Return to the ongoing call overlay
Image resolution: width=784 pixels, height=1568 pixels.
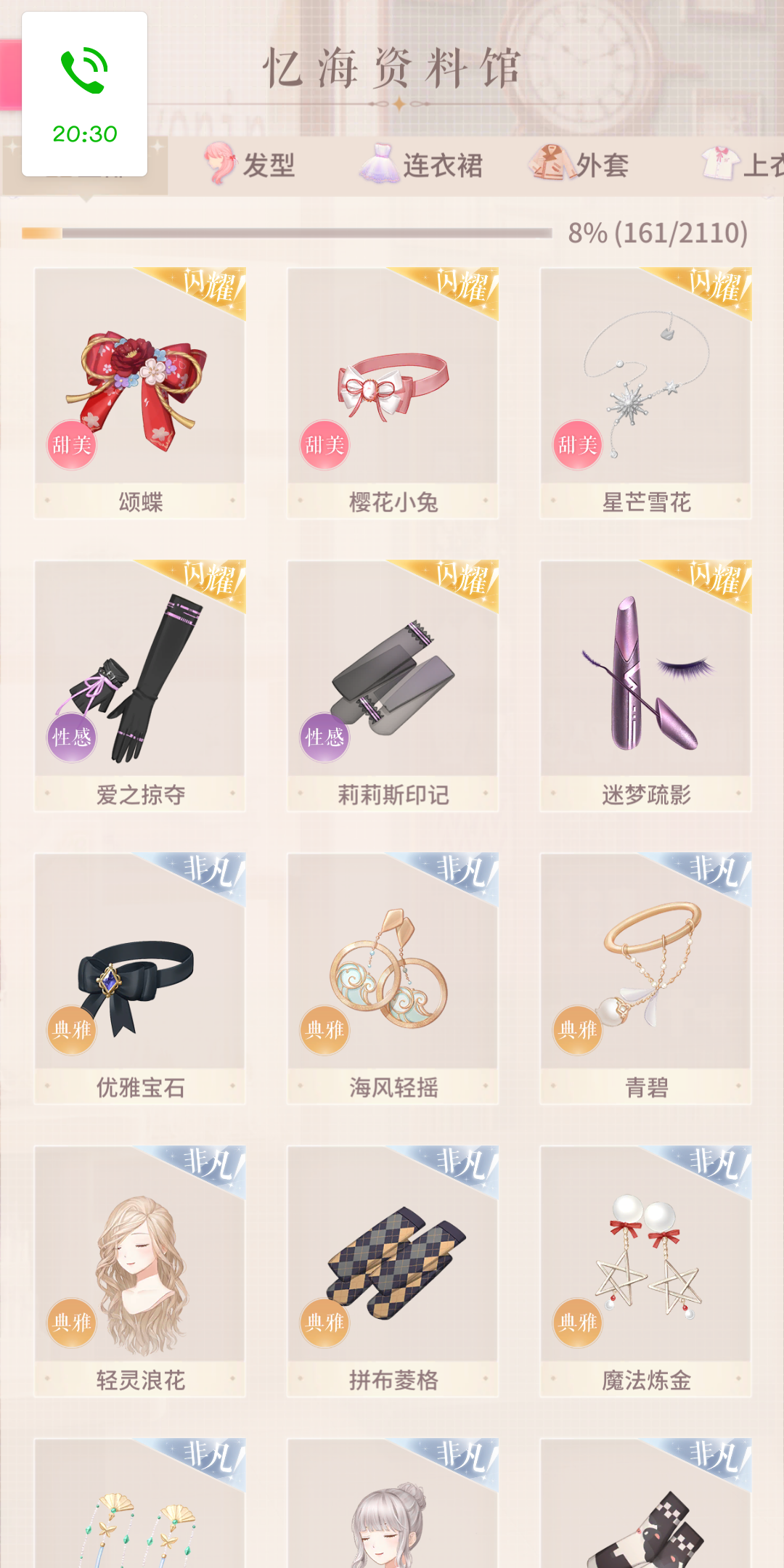point(85,94)
